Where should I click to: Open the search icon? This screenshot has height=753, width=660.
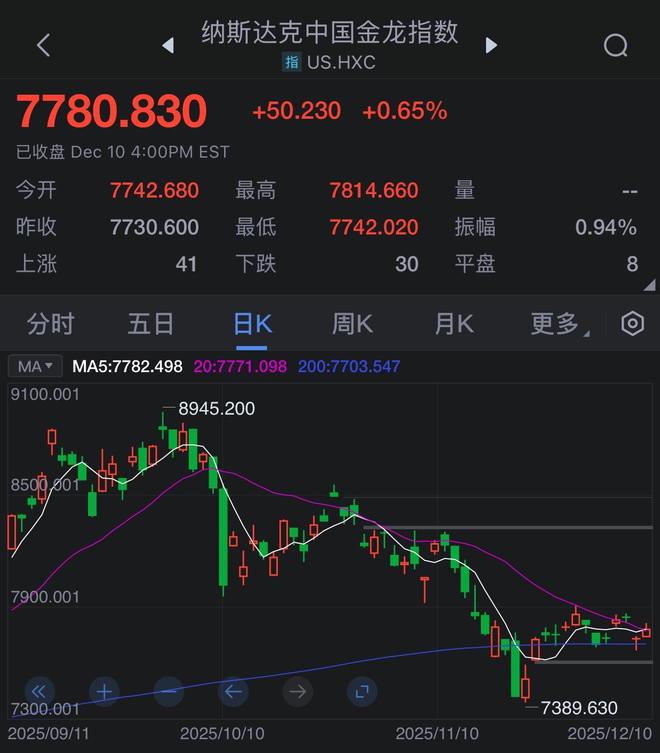(616, 45)
